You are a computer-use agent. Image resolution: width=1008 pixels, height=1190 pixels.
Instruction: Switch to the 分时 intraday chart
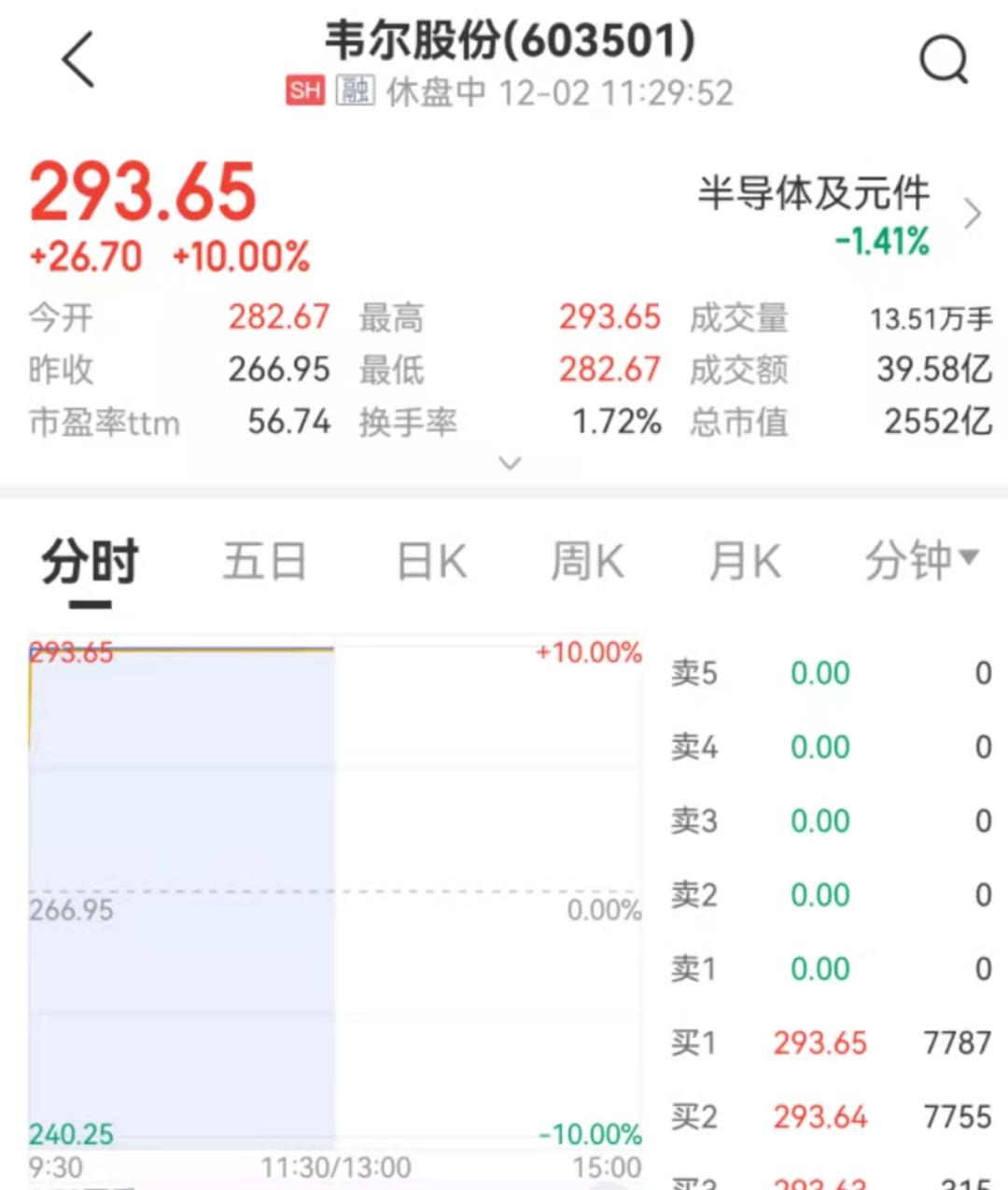pos(87,561)
